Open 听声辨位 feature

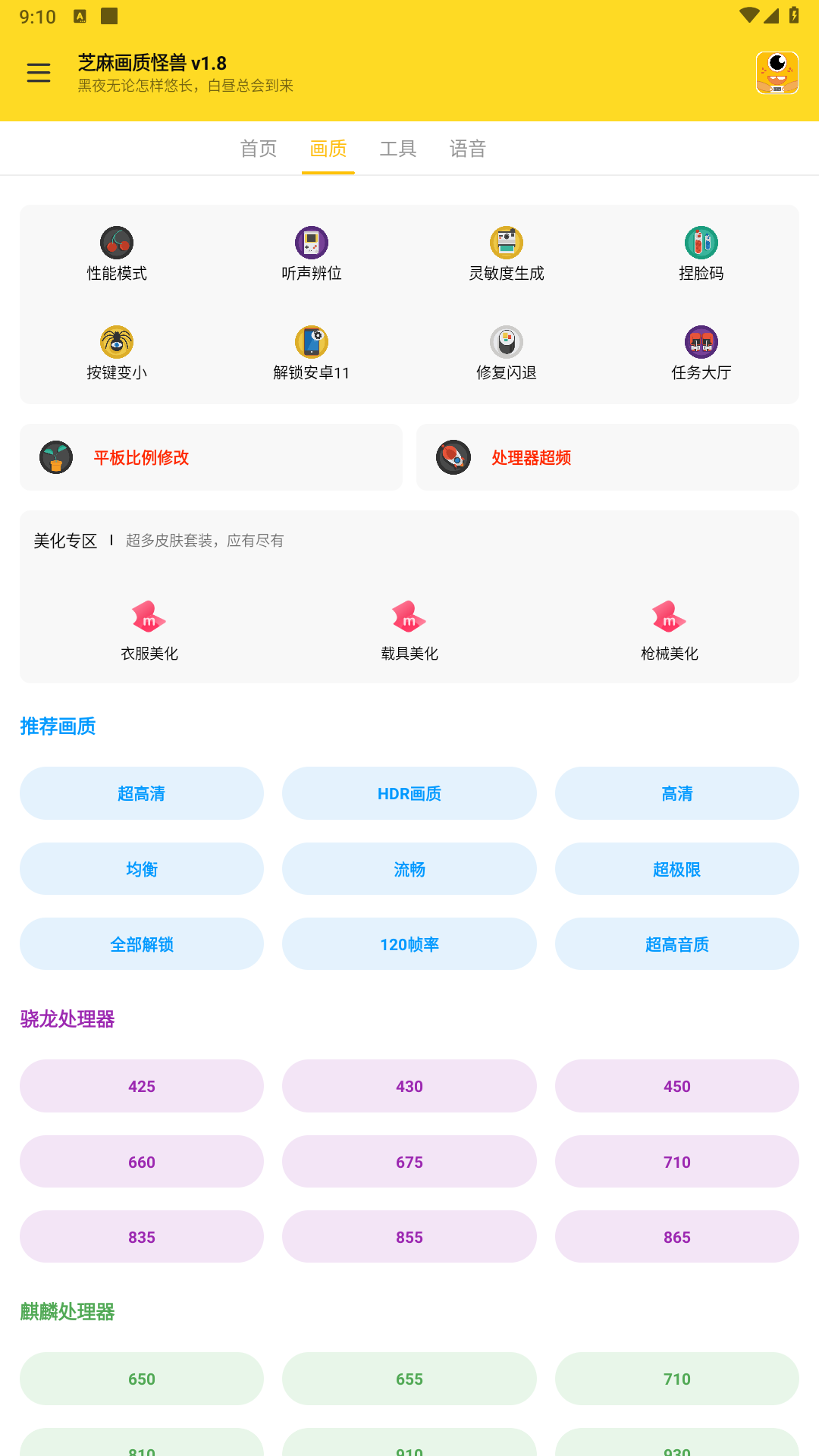pos(312,254)
